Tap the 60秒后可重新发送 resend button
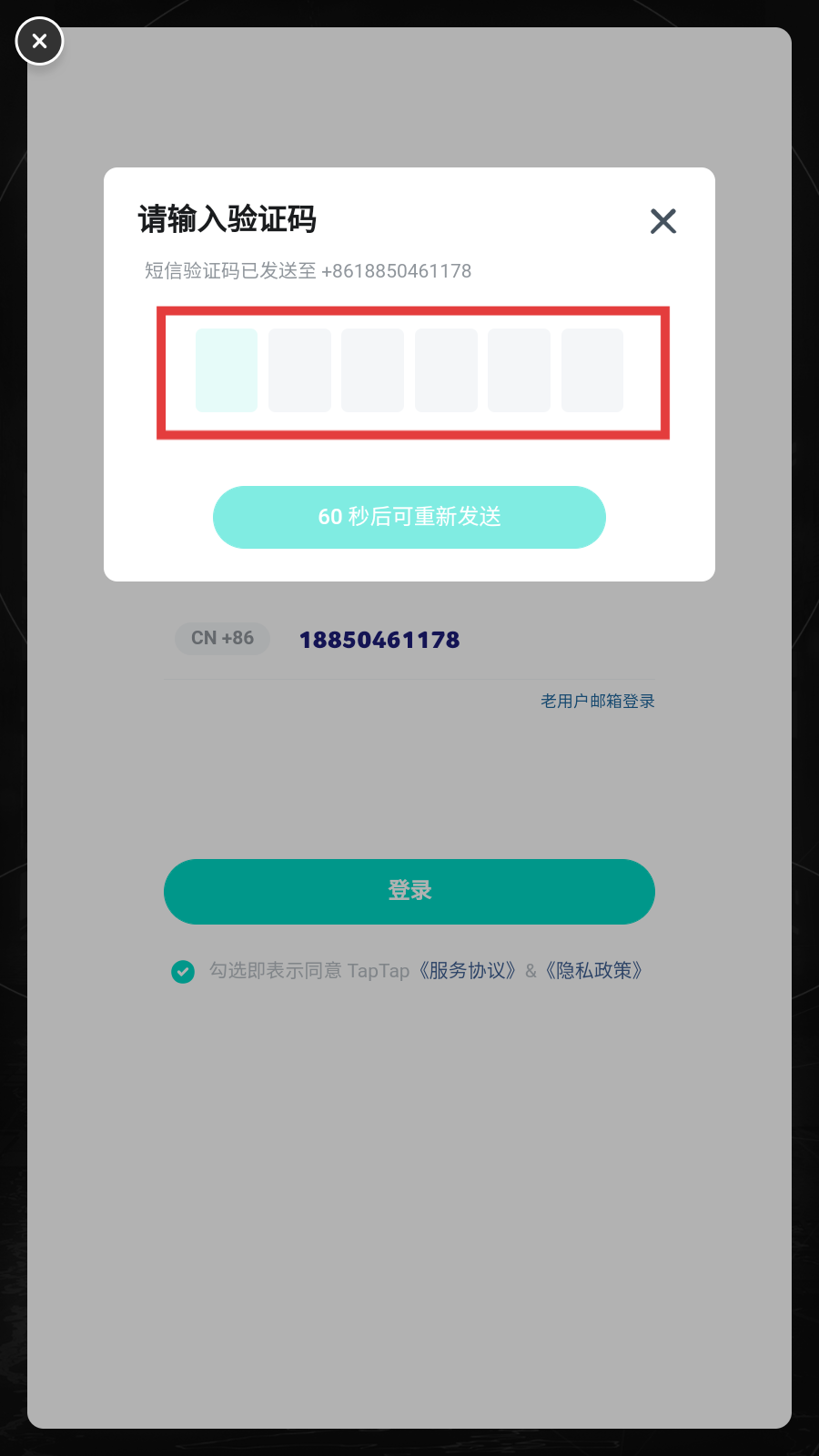 [x=409, y=517]
